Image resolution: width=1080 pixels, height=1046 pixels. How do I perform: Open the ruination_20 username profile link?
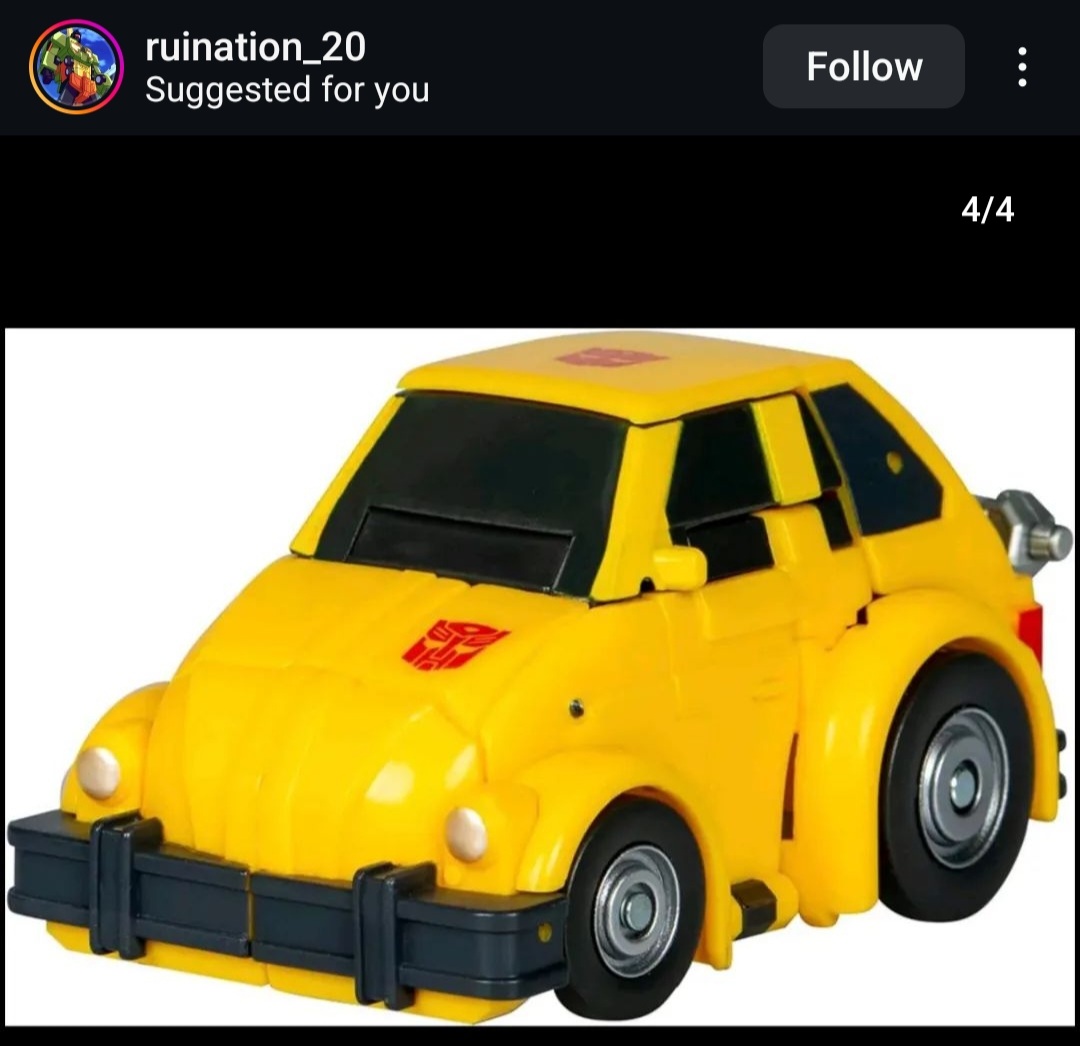tap(255, 45)
